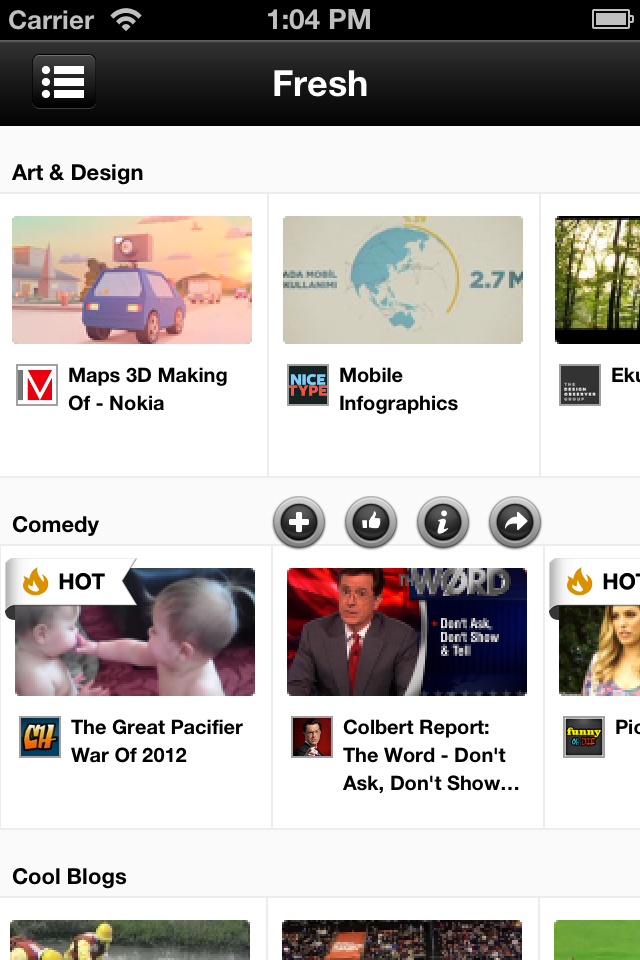Play The Great Pacifier War Of 2012
This screenshot has width=640, height=960.
point(135,632)
